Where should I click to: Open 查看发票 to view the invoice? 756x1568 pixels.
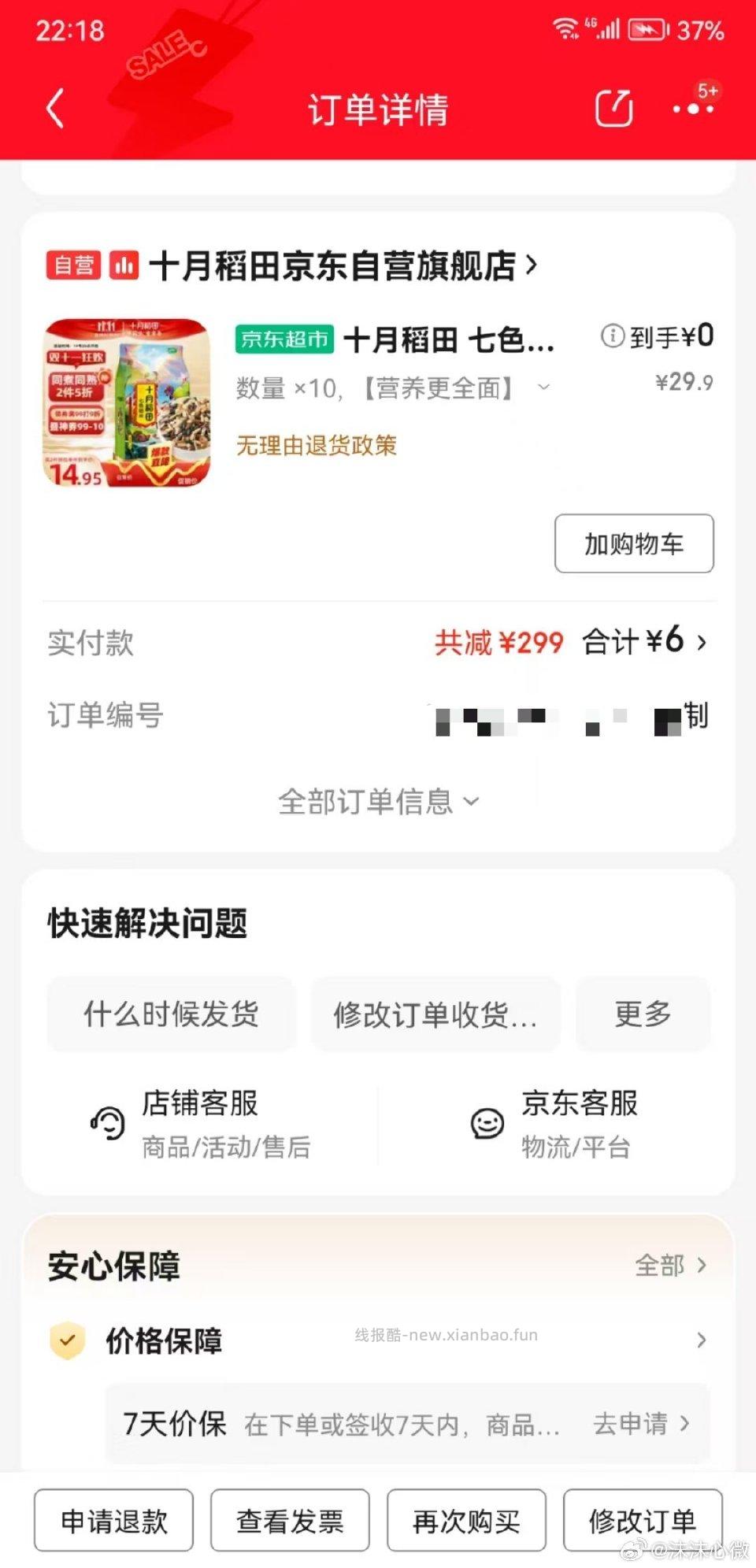coord(290,1521)
